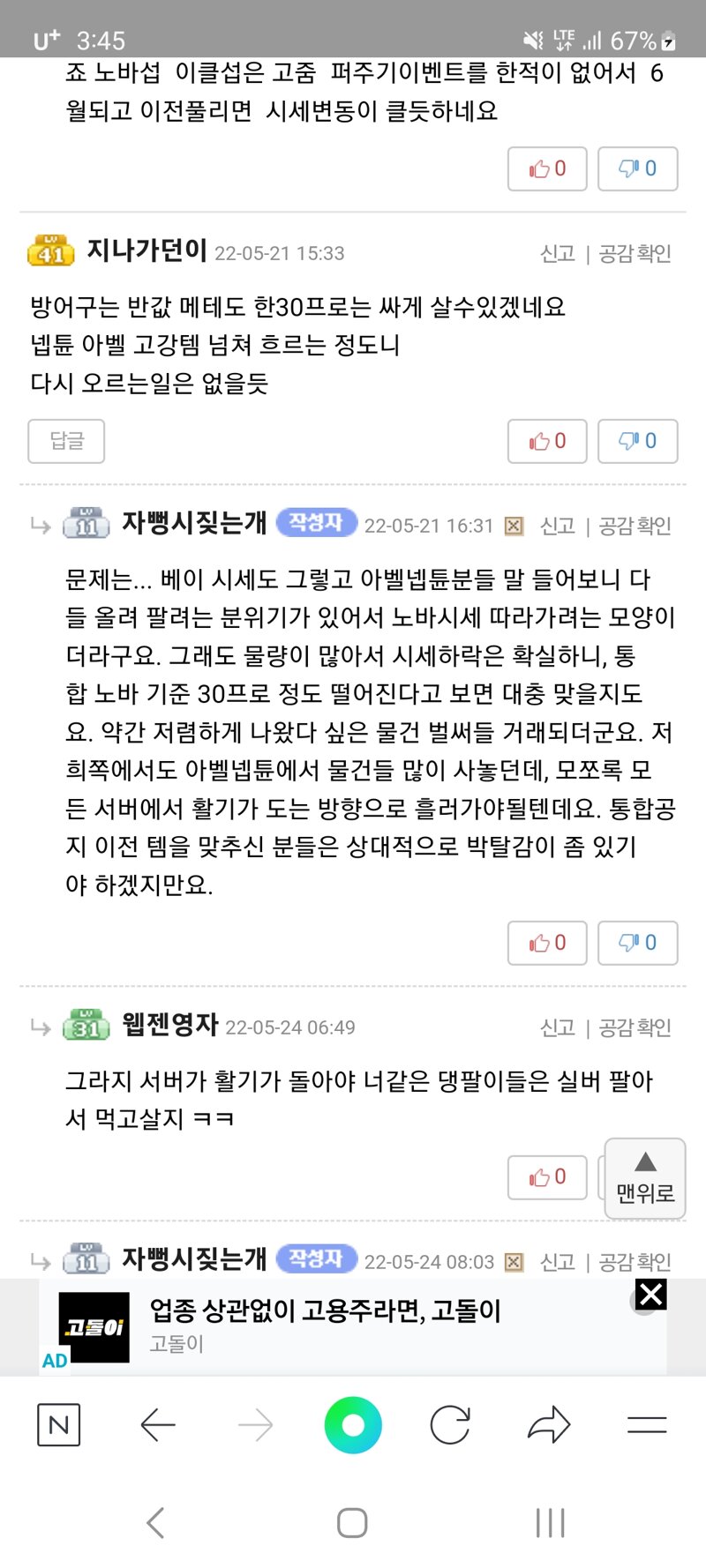706x1568 pixels.
Task: Tap 답글 to reply to 지나가던이
Action: click(x=66, y=441)
